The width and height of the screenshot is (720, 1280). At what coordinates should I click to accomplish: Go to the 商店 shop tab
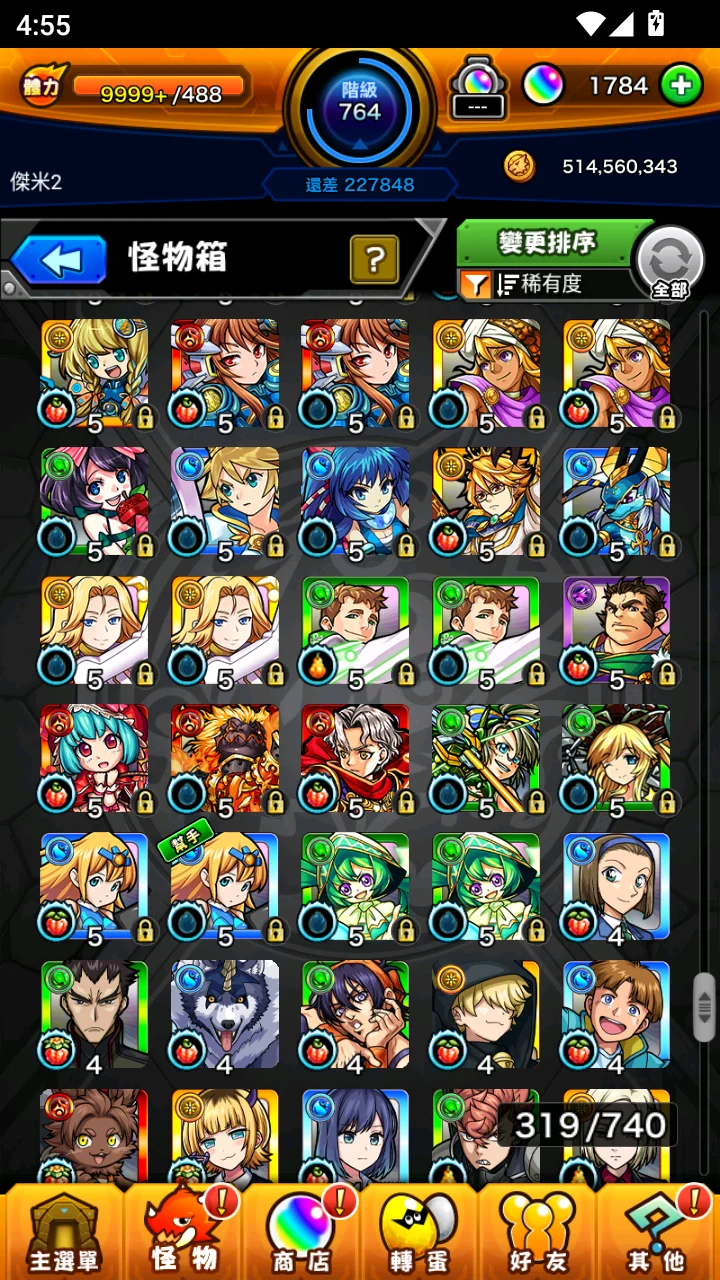pos(301,1232)
